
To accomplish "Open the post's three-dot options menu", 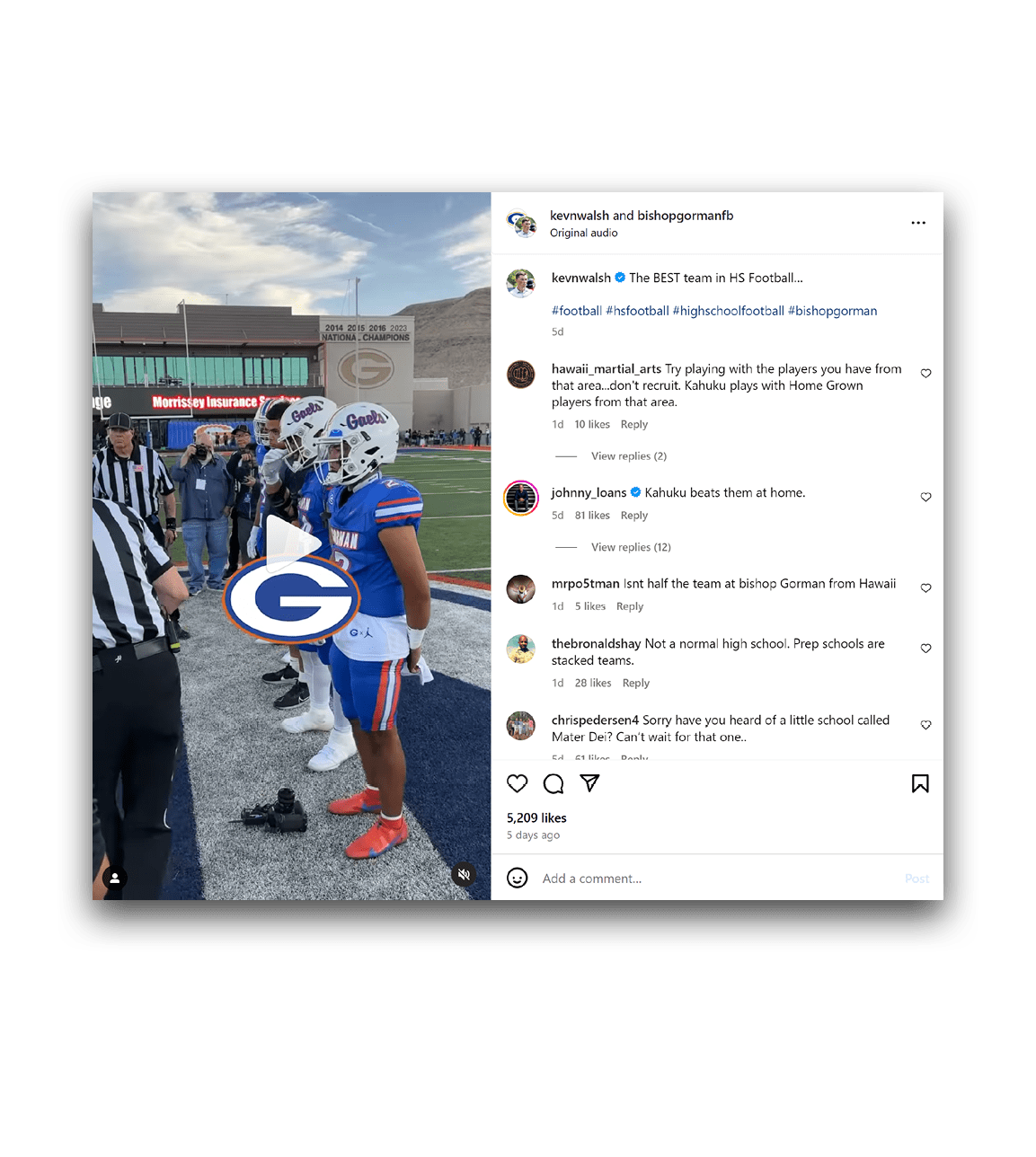I will [x=917, y=223].
